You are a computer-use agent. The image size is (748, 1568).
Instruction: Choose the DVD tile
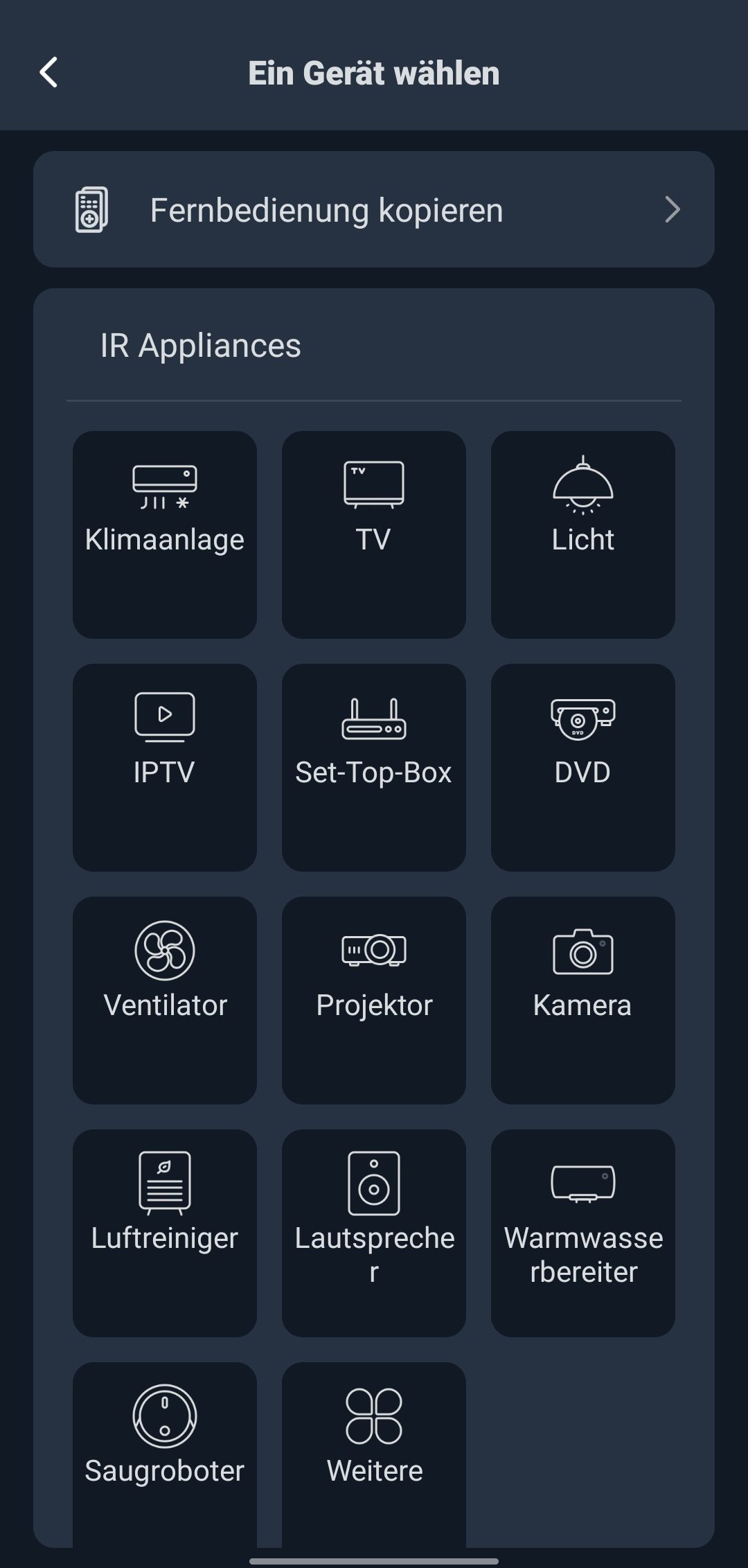tap(583, 768)
